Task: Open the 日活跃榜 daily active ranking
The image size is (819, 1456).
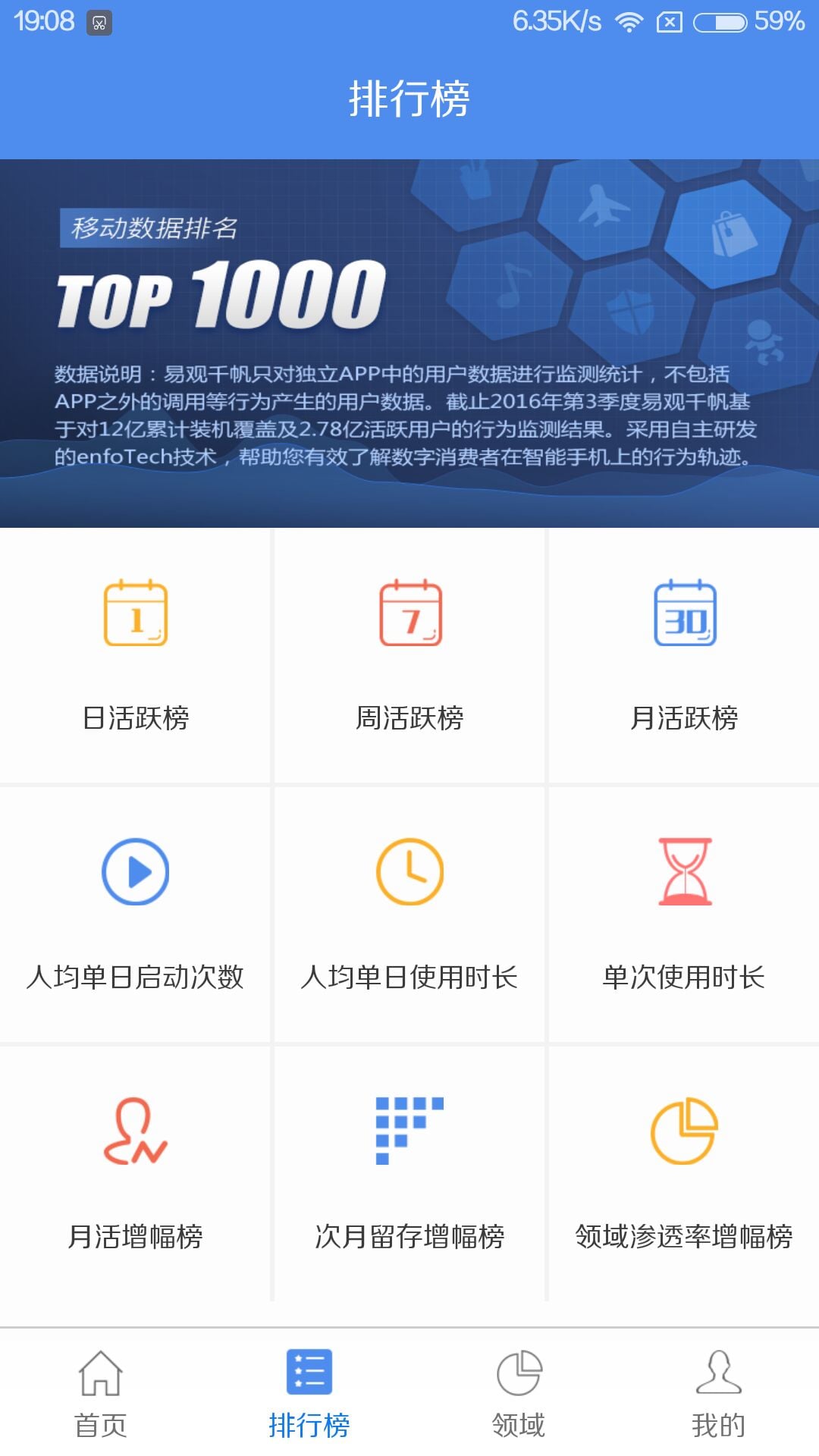Action: point(135,656)
